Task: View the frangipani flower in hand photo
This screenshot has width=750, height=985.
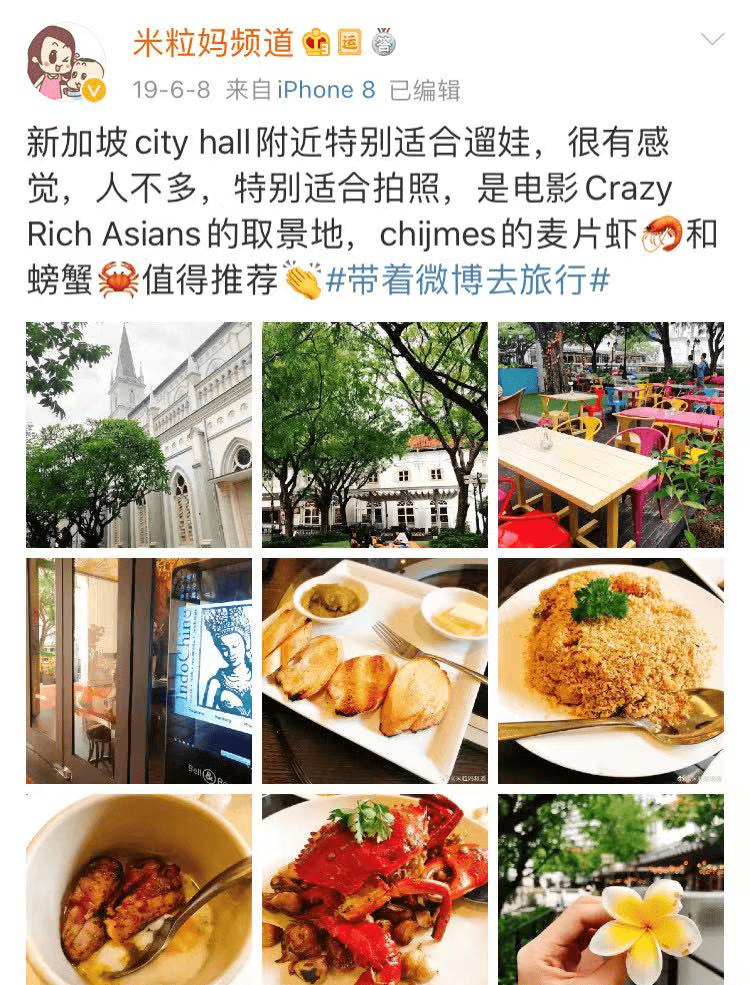Action: click(x=611, y=889)
